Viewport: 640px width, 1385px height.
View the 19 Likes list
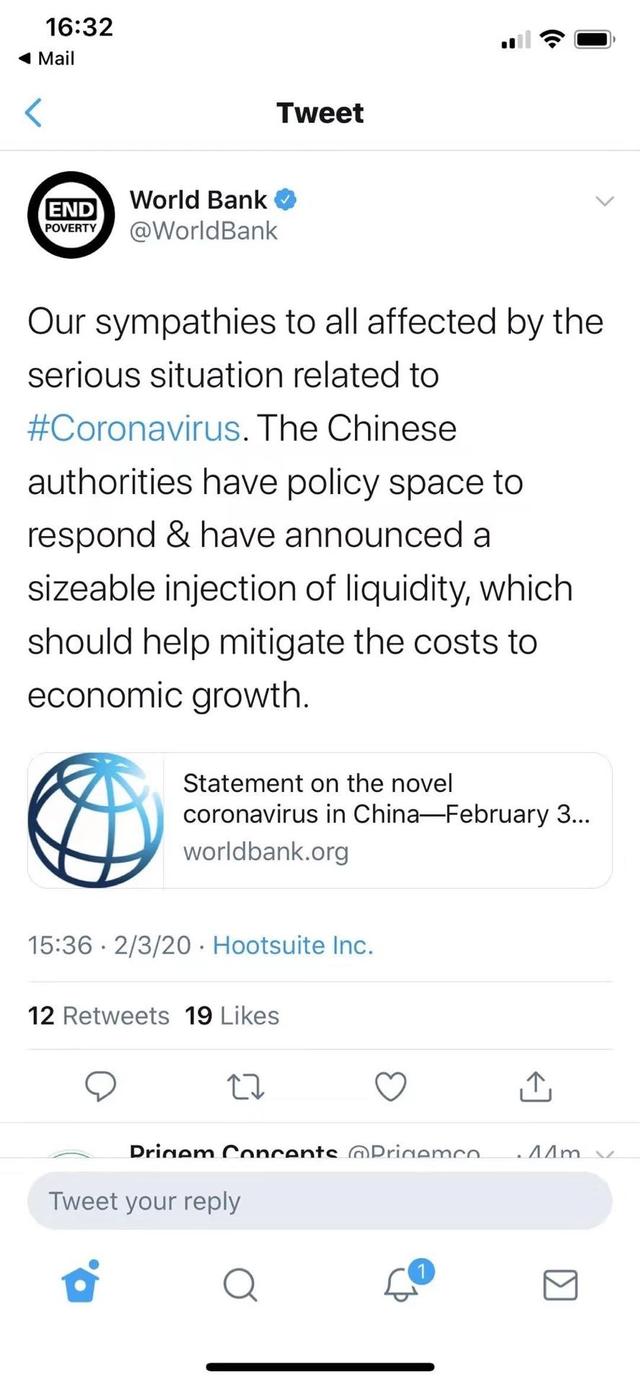point(232,1016)
